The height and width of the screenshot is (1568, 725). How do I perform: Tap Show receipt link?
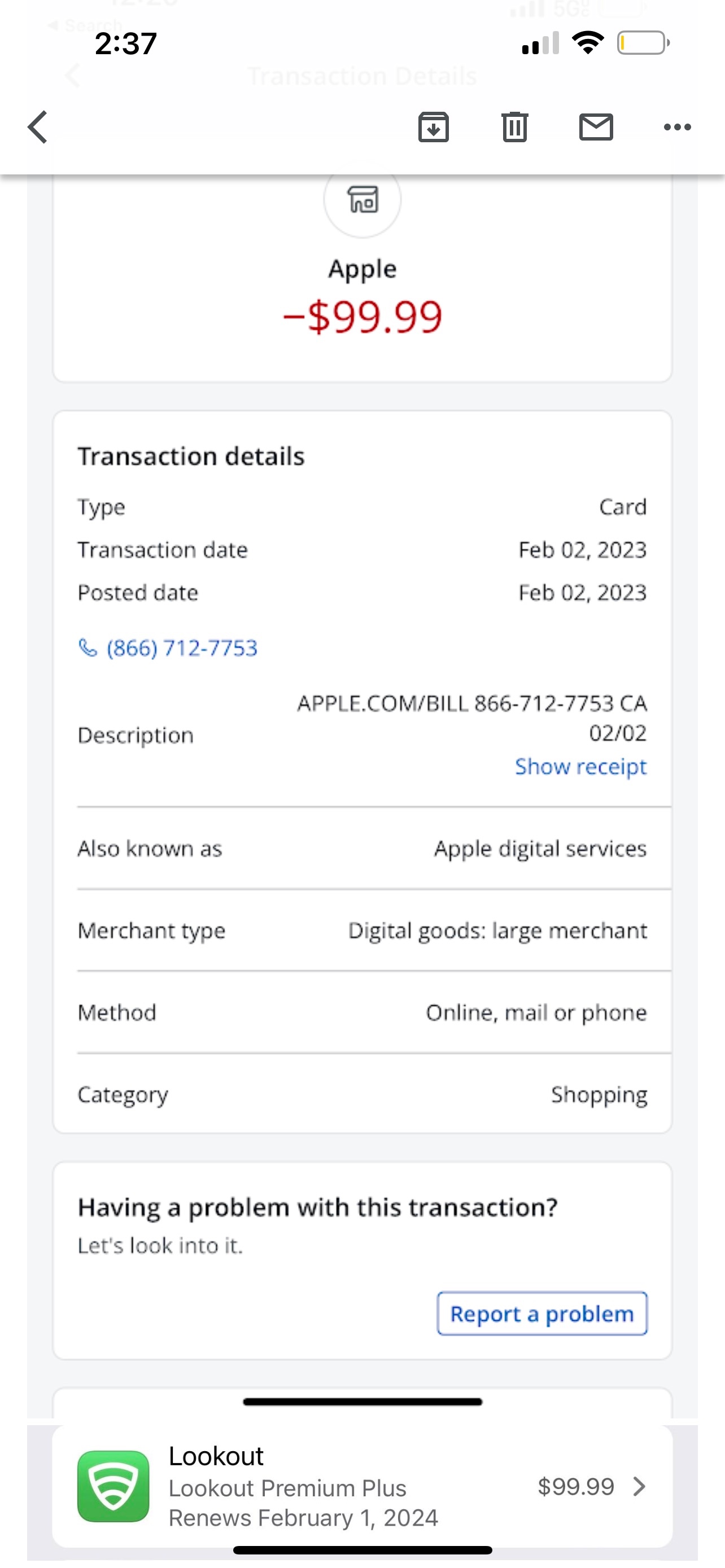580,767
